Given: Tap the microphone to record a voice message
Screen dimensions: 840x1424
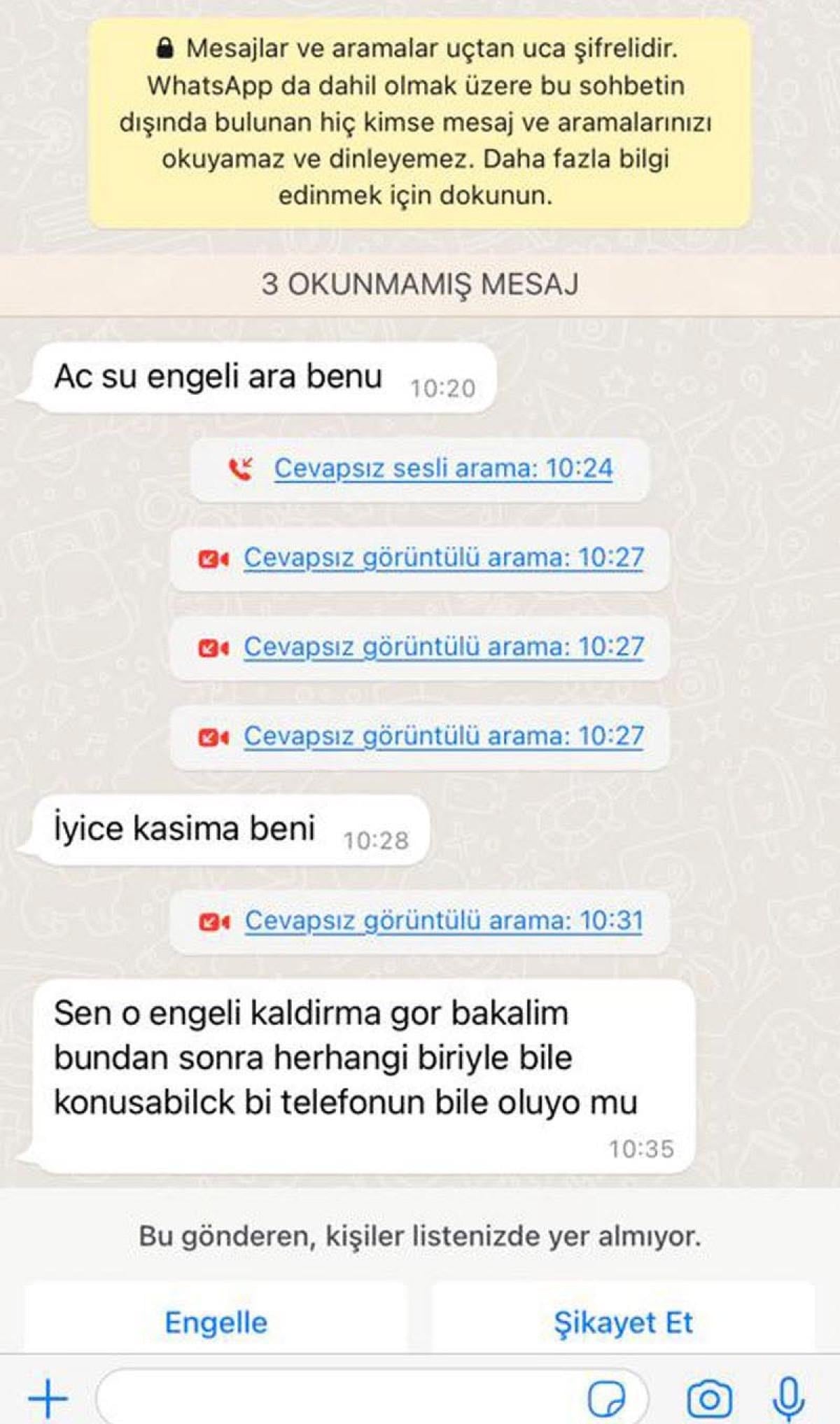Looking at the screenshot, I should [x=788, y=1398].
